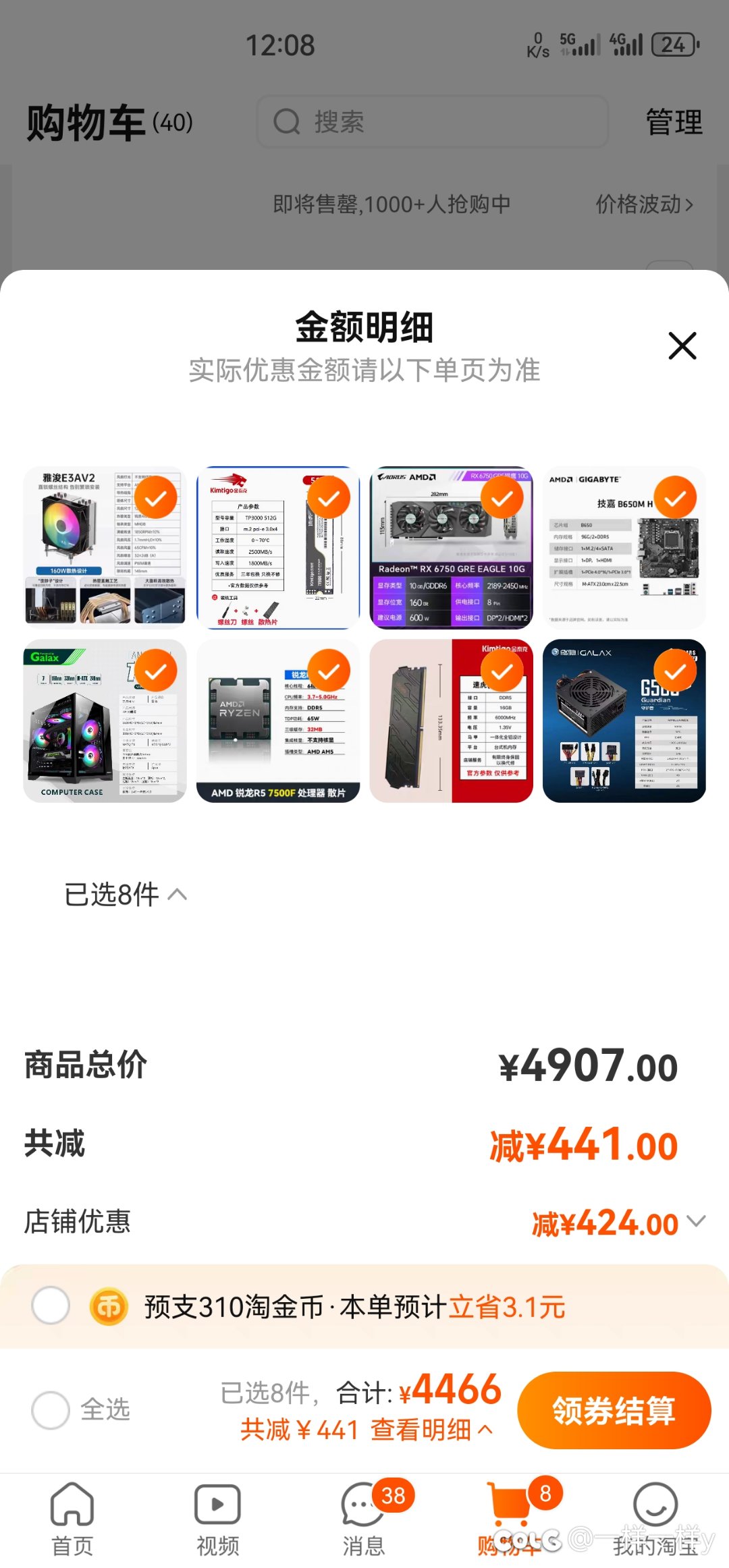Enable the 预支310淘金币 option

(x=51, y=1305)
